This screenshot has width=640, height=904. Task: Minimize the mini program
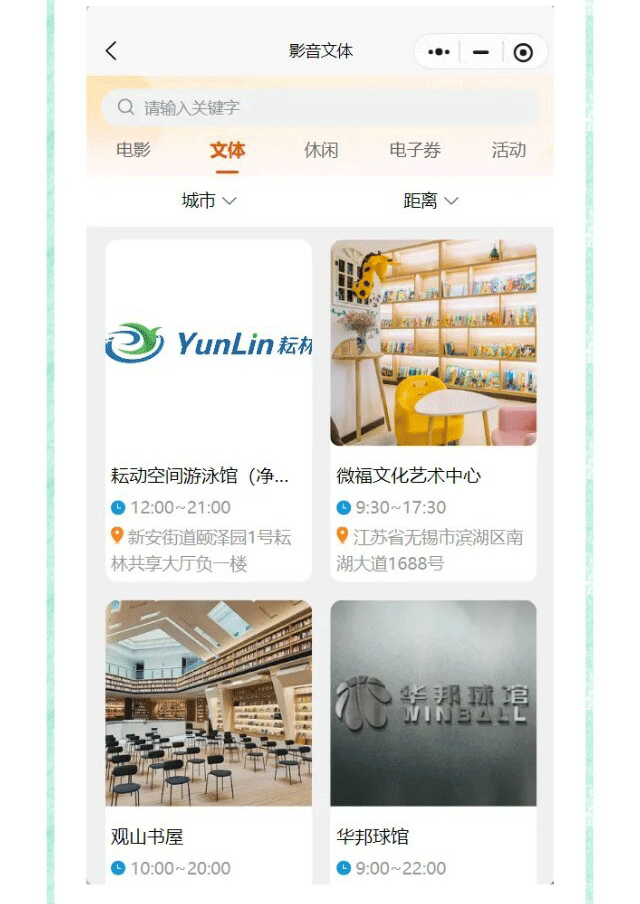point(481,52)
